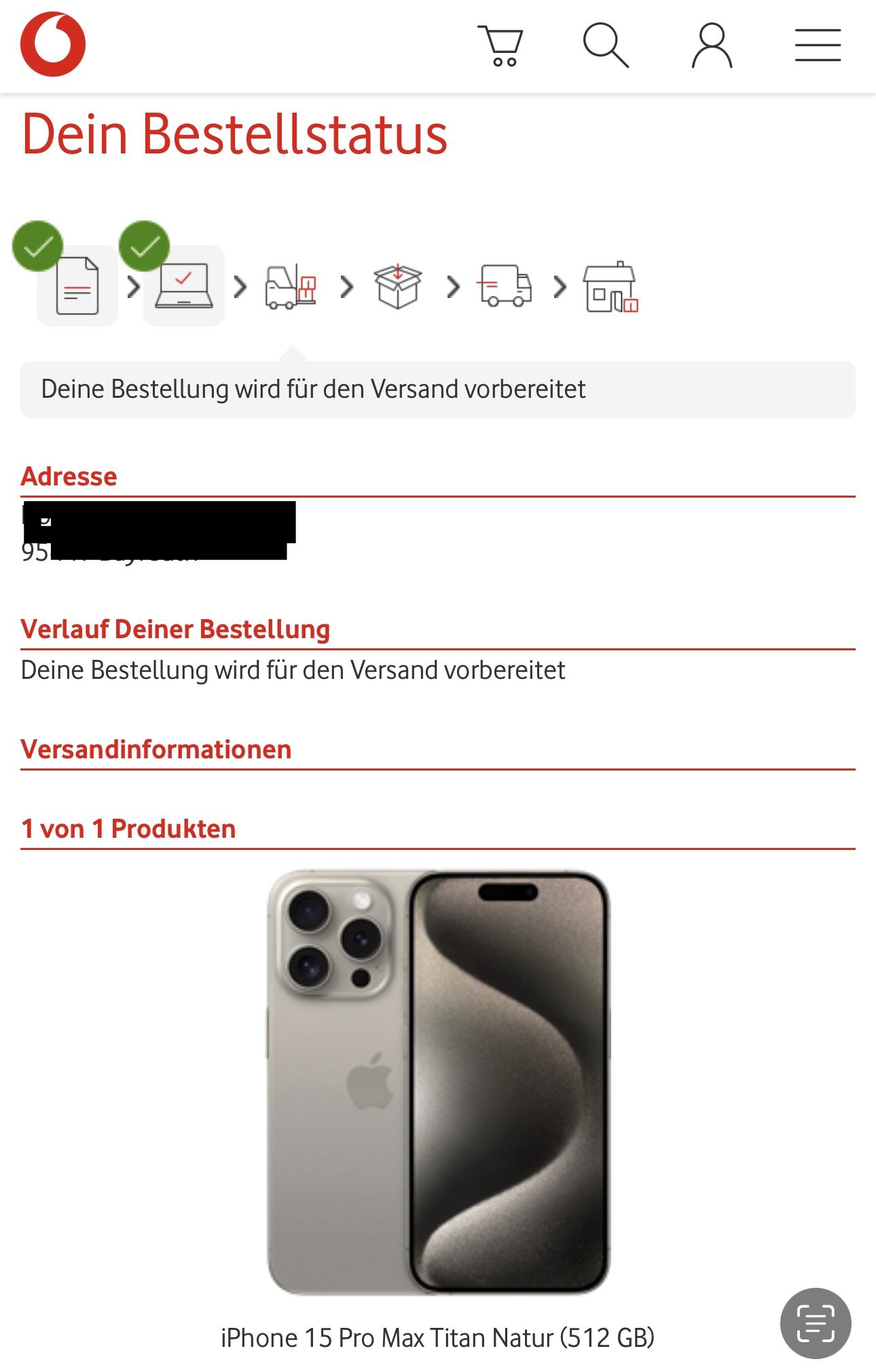Open the iPhone 15 Pro Max product image
Image resolution: width=876 pixels, height=1372 pixels.
click(x=438, y=1082)
